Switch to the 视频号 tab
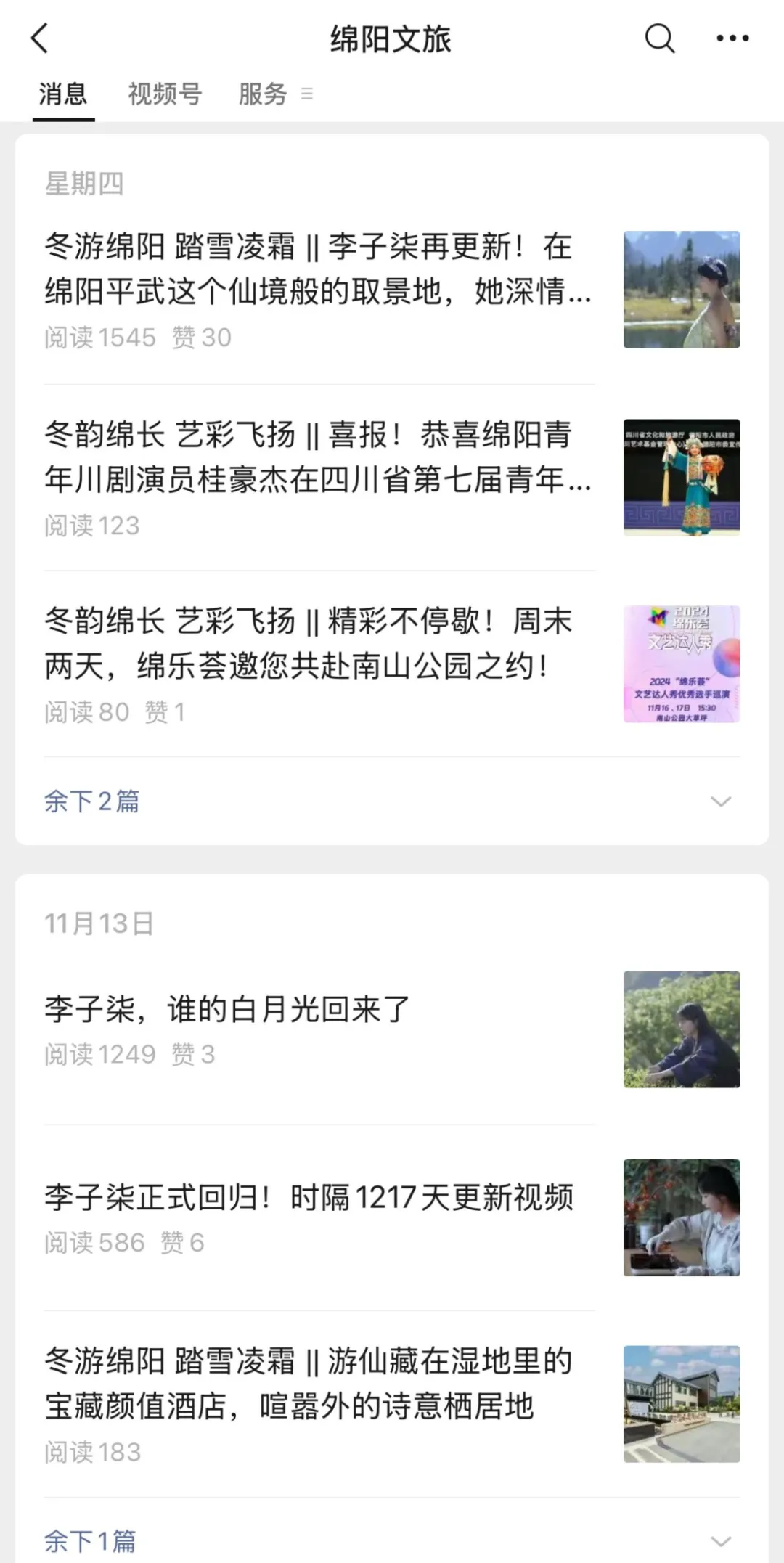This screenshot has width=784, height=1563. coord(165,94)
